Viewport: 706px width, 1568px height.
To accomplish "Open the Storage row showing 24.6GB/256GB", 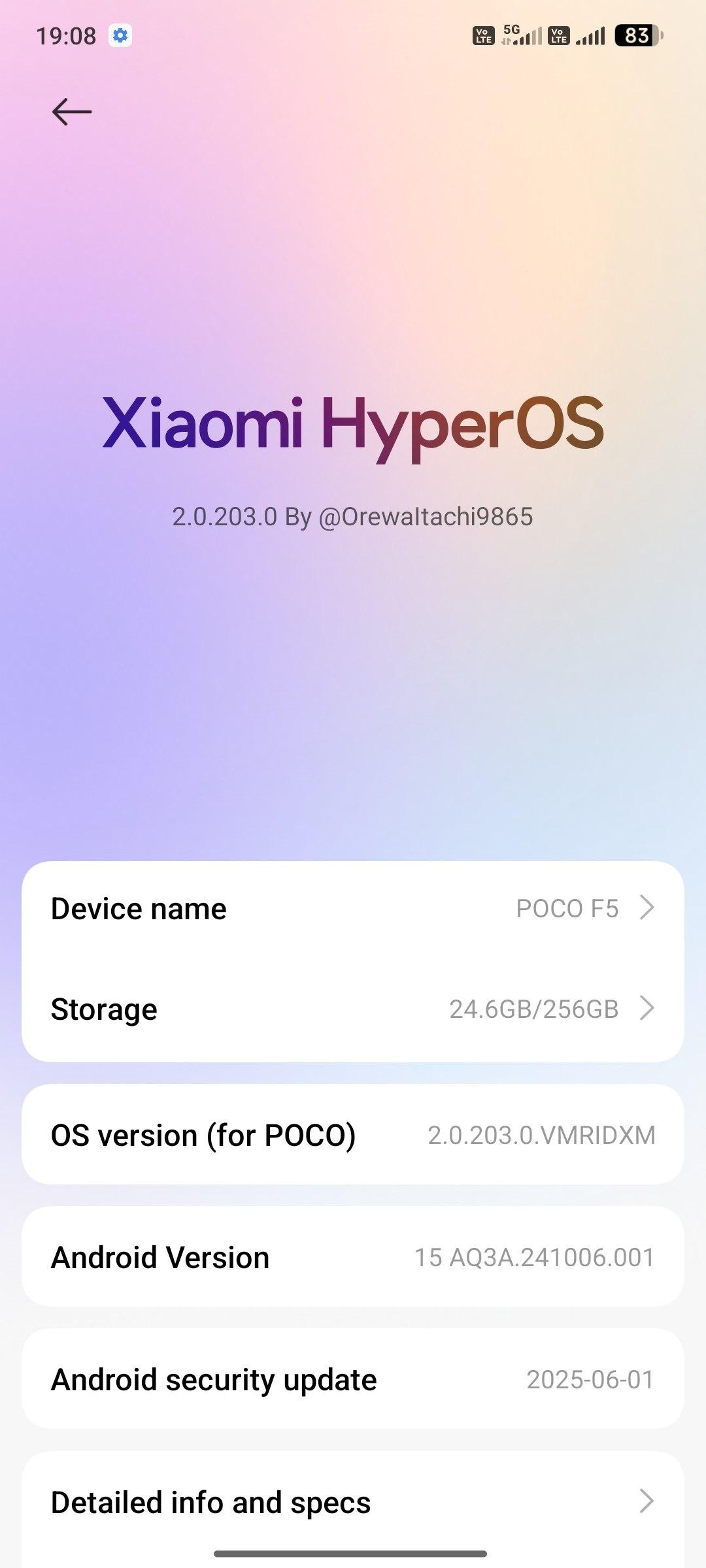I will click(353, 1009).
